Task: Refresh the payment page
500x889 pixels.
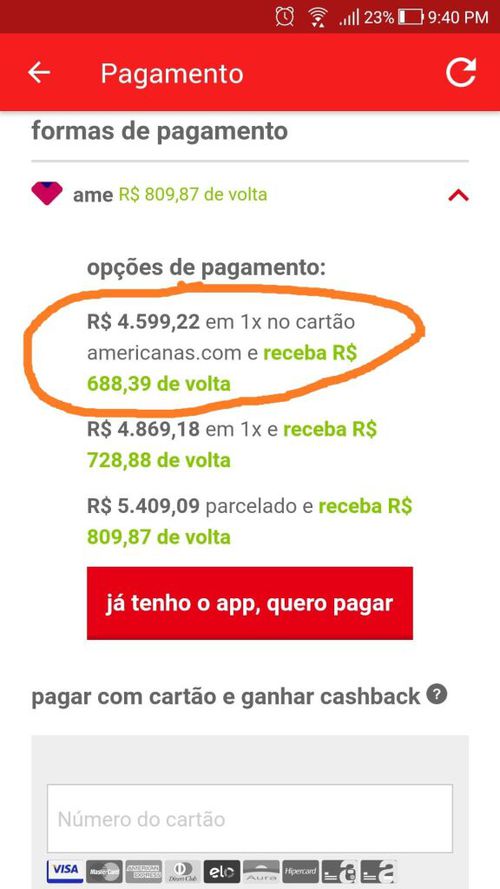Action: pyautogui.click(x=460, y=72)
